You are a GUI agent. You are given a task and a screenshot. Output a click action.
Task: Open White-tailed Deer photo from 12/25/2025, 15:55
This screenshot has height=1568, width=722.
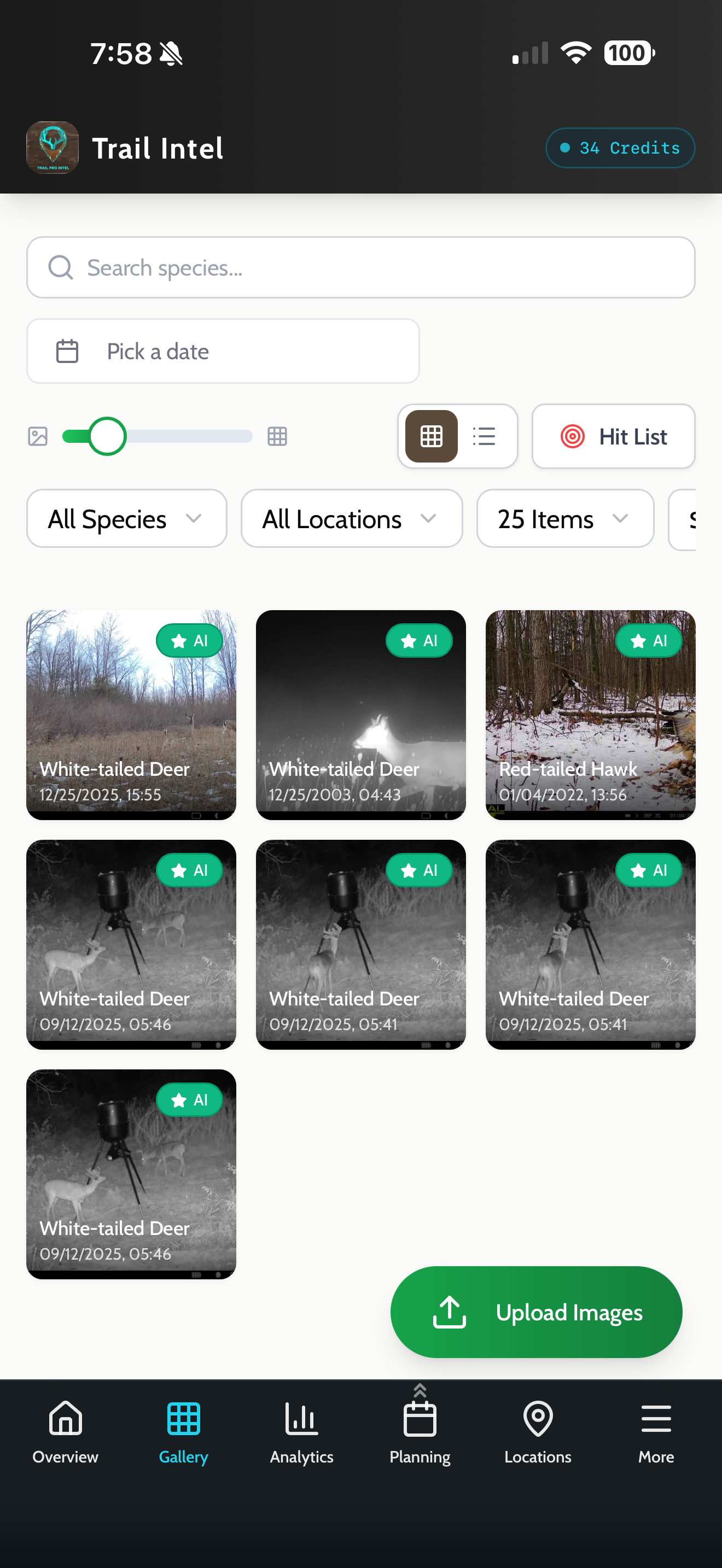[x=131, y=715]
